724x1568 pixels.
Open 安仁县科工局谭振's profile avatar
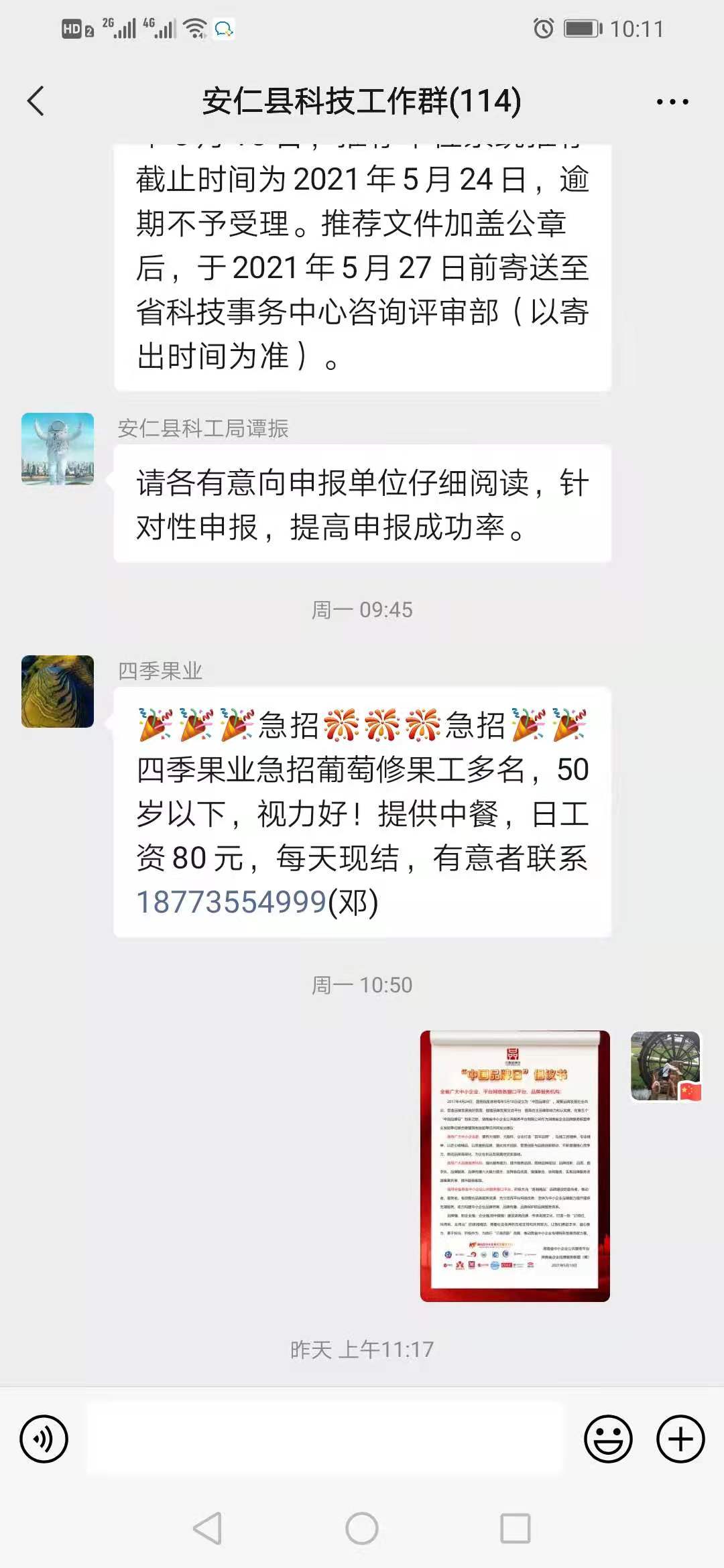tap(58, 449)
